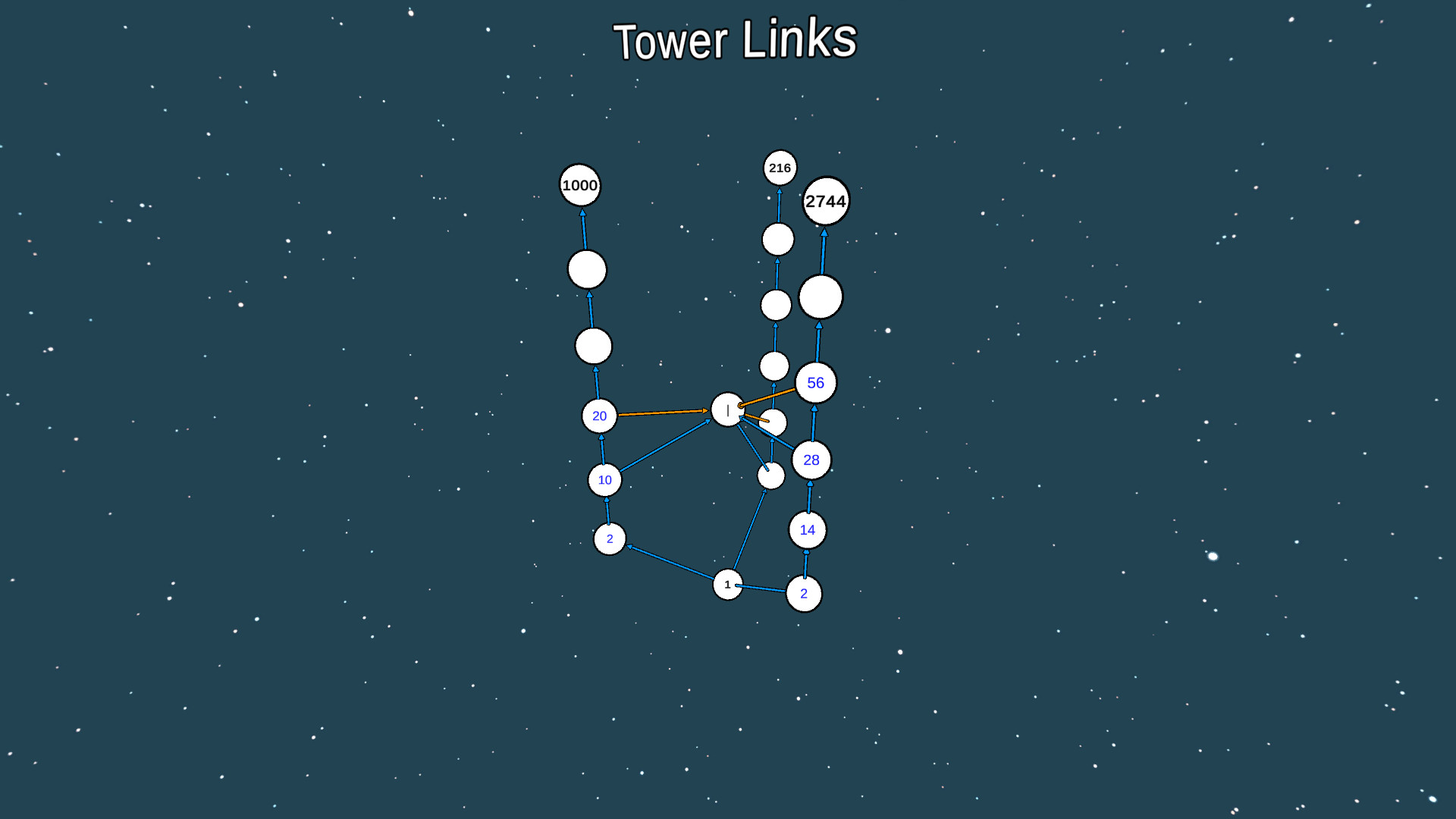The width and height of the screenshot is (1456, 819).
Task: Tap the empty node directly below 2744
Action: click(821, 297)
